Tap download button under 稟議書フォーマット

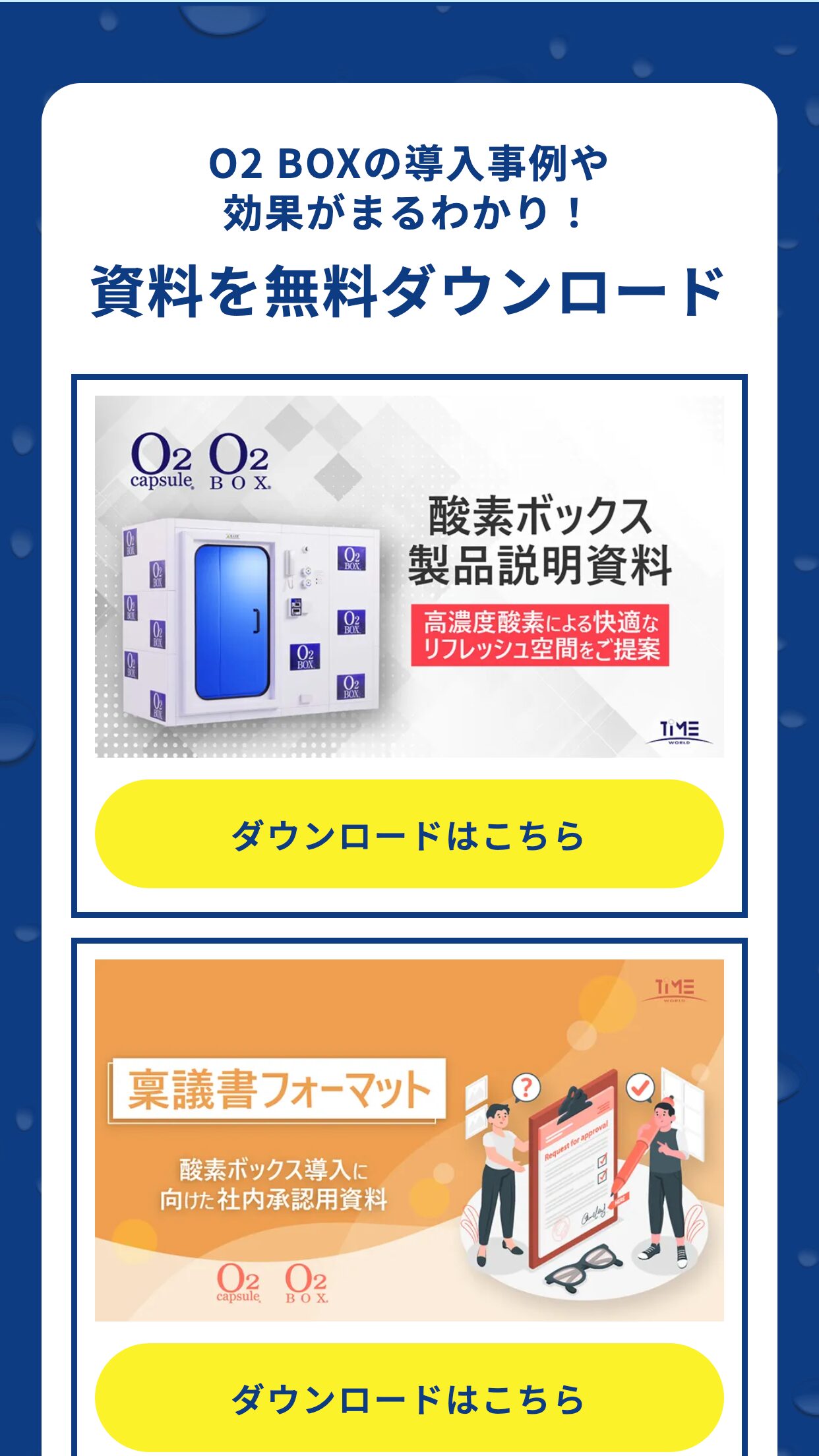pyautogui.click(x=409, y=1398)
